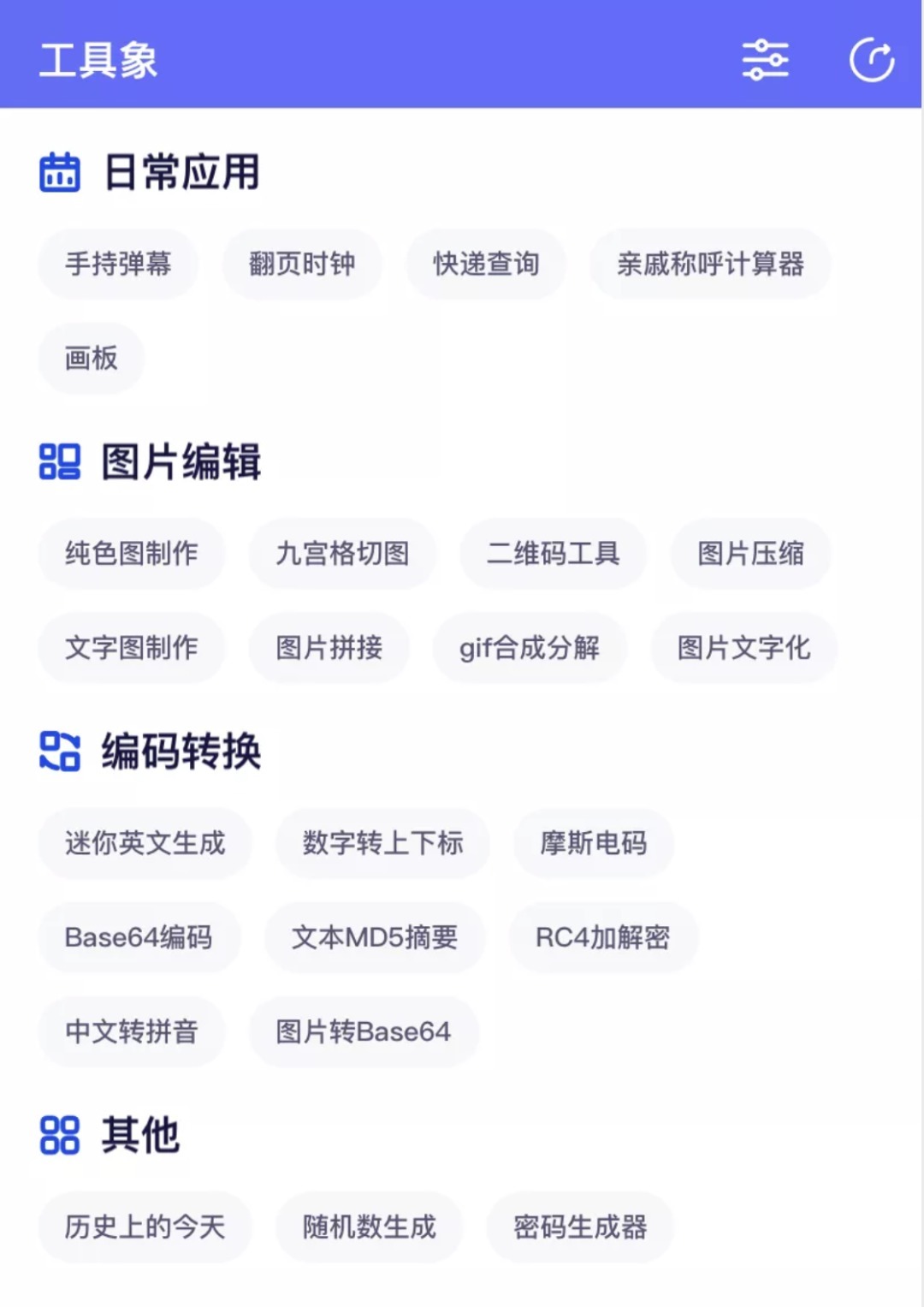Open 密码生成器
This screenshot has width=924, height=1307.
[x=580, y=1227]
